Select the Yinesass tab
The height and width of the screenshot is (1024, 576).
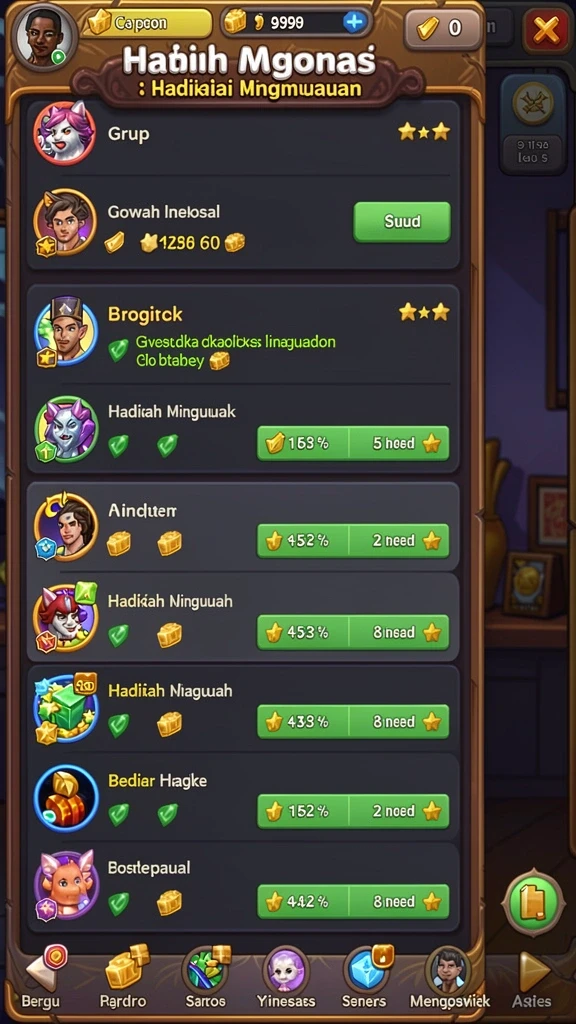[x=286, y=978]
